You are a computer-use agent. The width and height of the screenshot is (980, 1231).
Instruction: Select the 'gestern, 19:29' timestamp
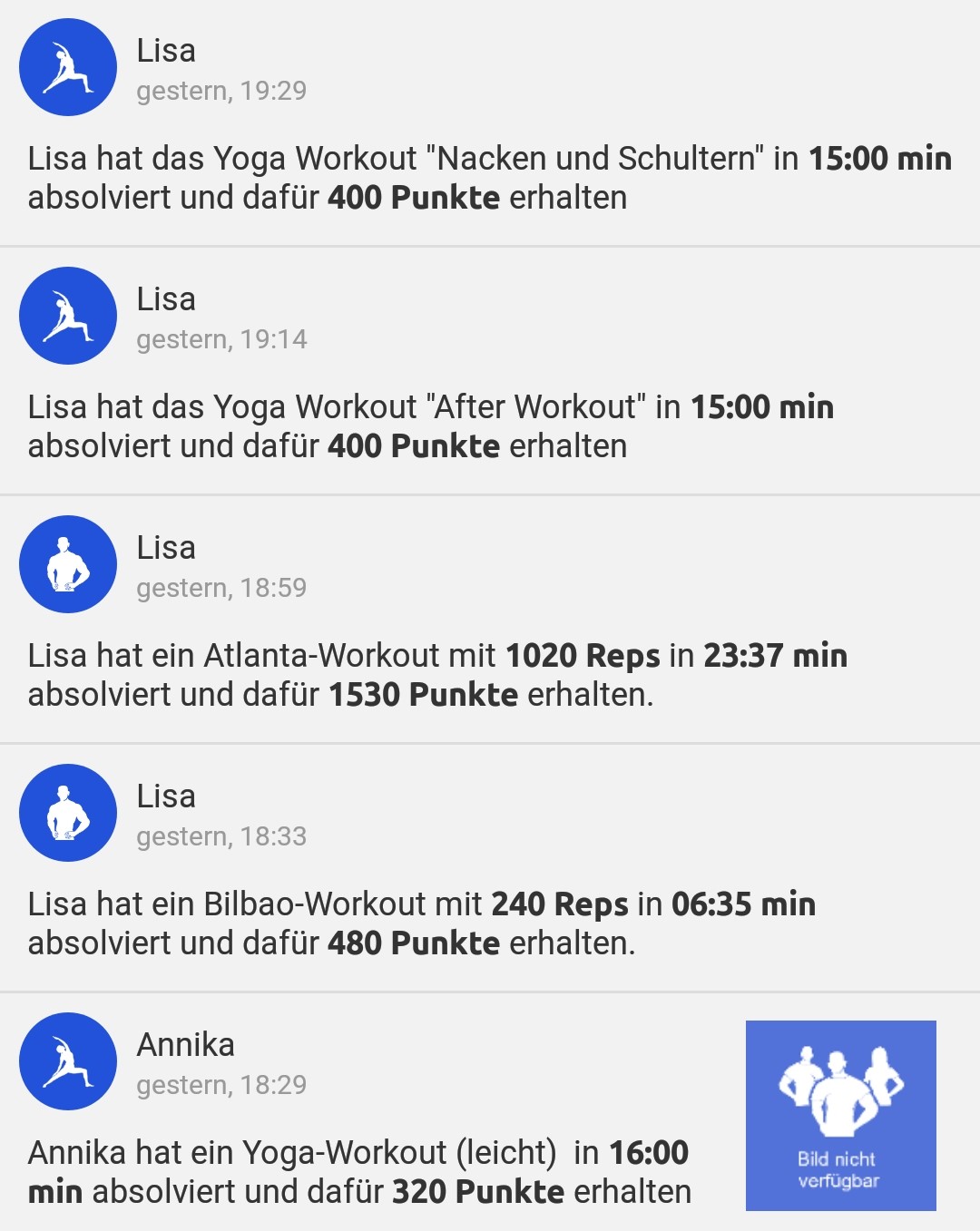click(x=221, y=91)
